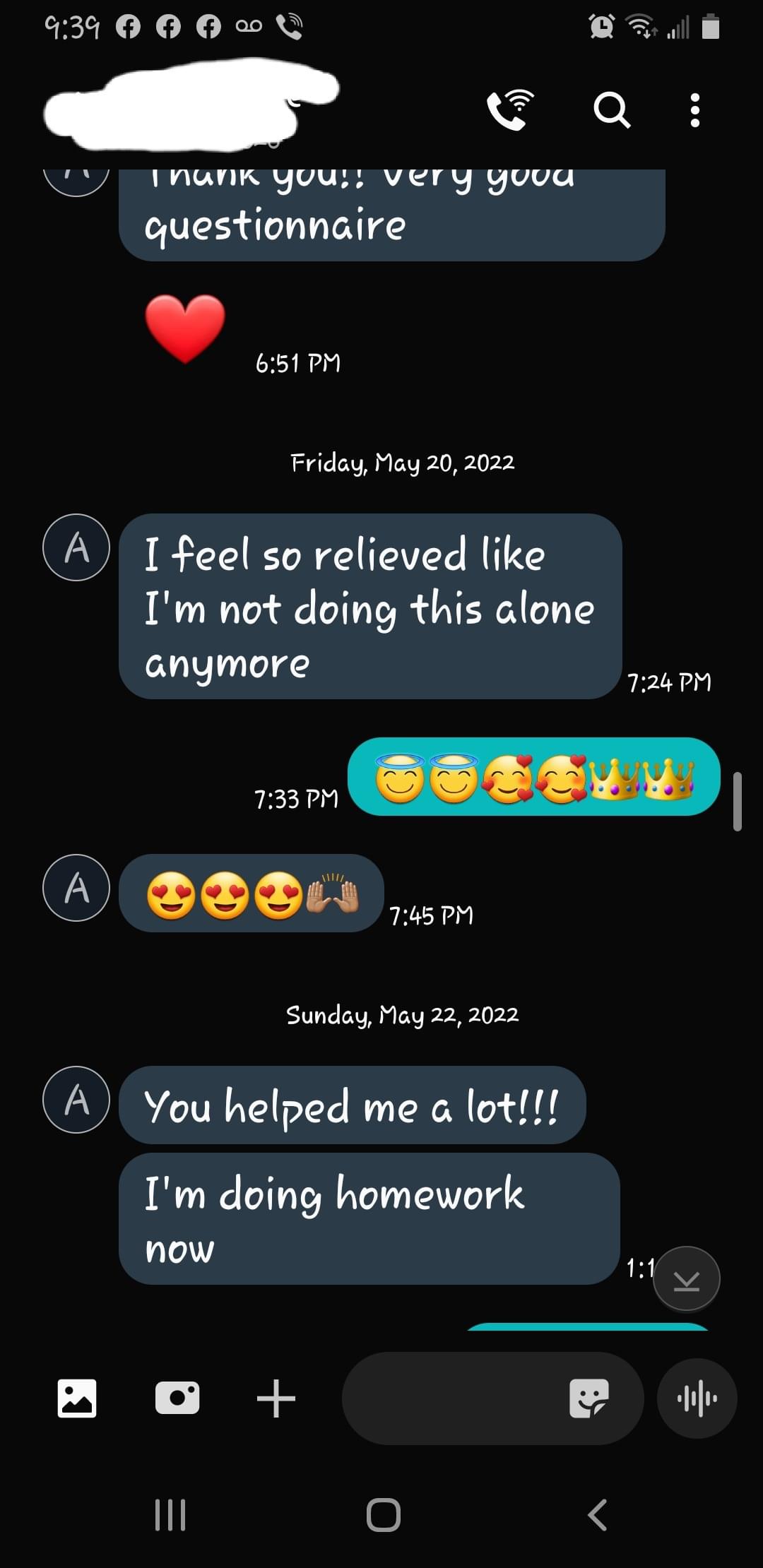Screen dimensions: 763x1568
Task: Record a voice message
Action: coord(697,1398)
